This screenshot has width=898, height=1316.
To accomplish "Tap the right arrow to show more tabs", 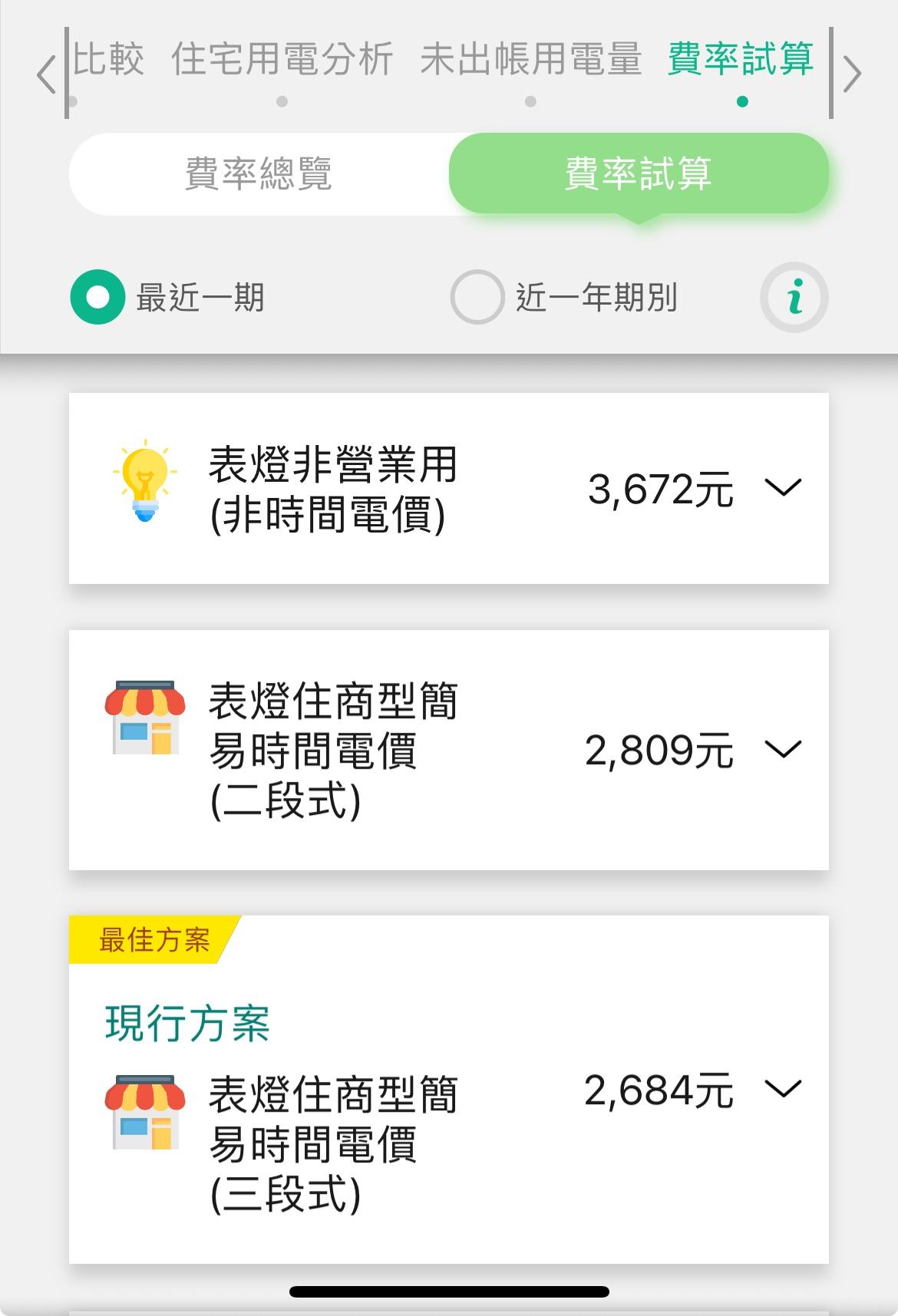I will [852, 74].
